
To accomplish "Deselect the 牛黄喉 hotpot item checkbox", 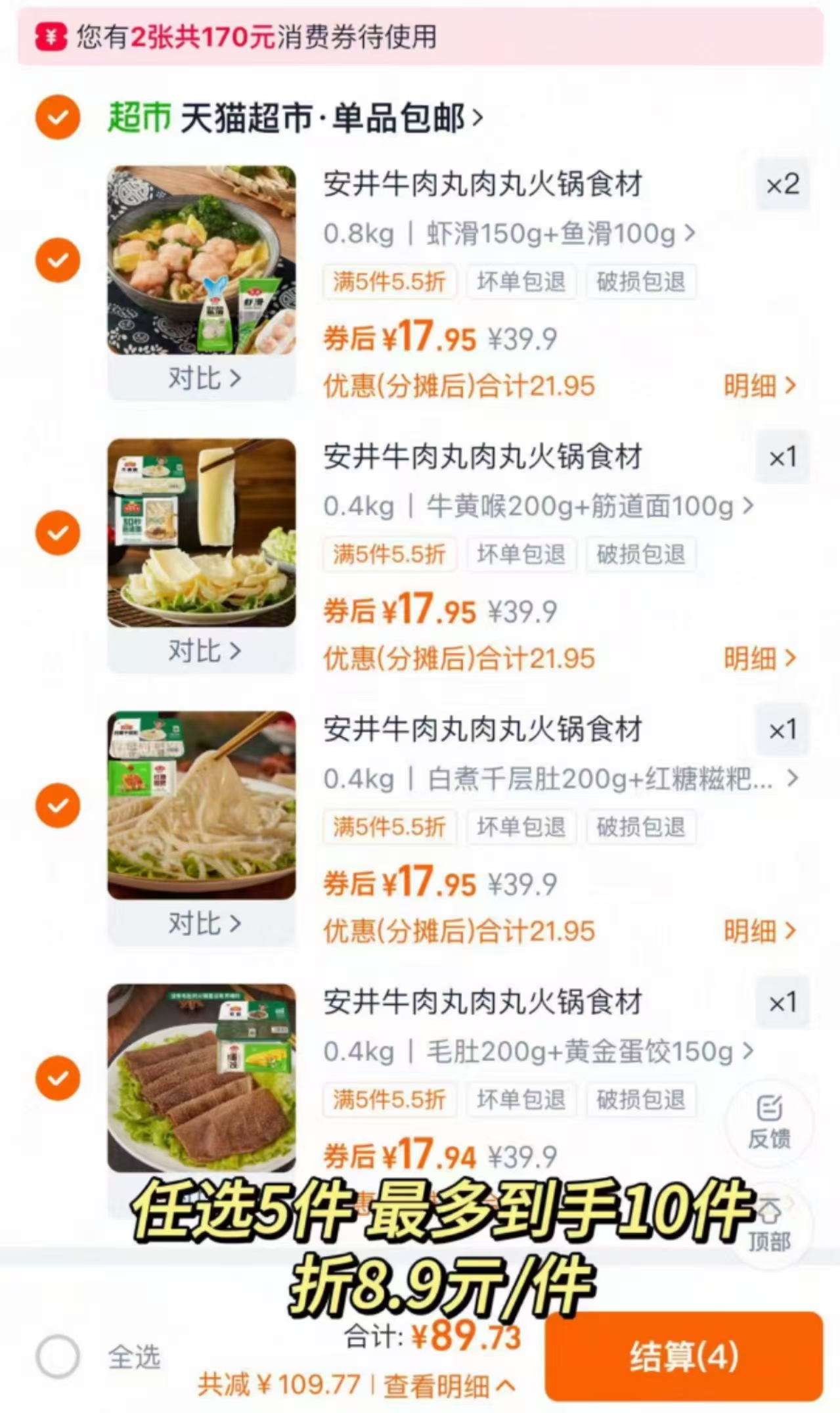I will pyautogui.click(x=58, y=532).
